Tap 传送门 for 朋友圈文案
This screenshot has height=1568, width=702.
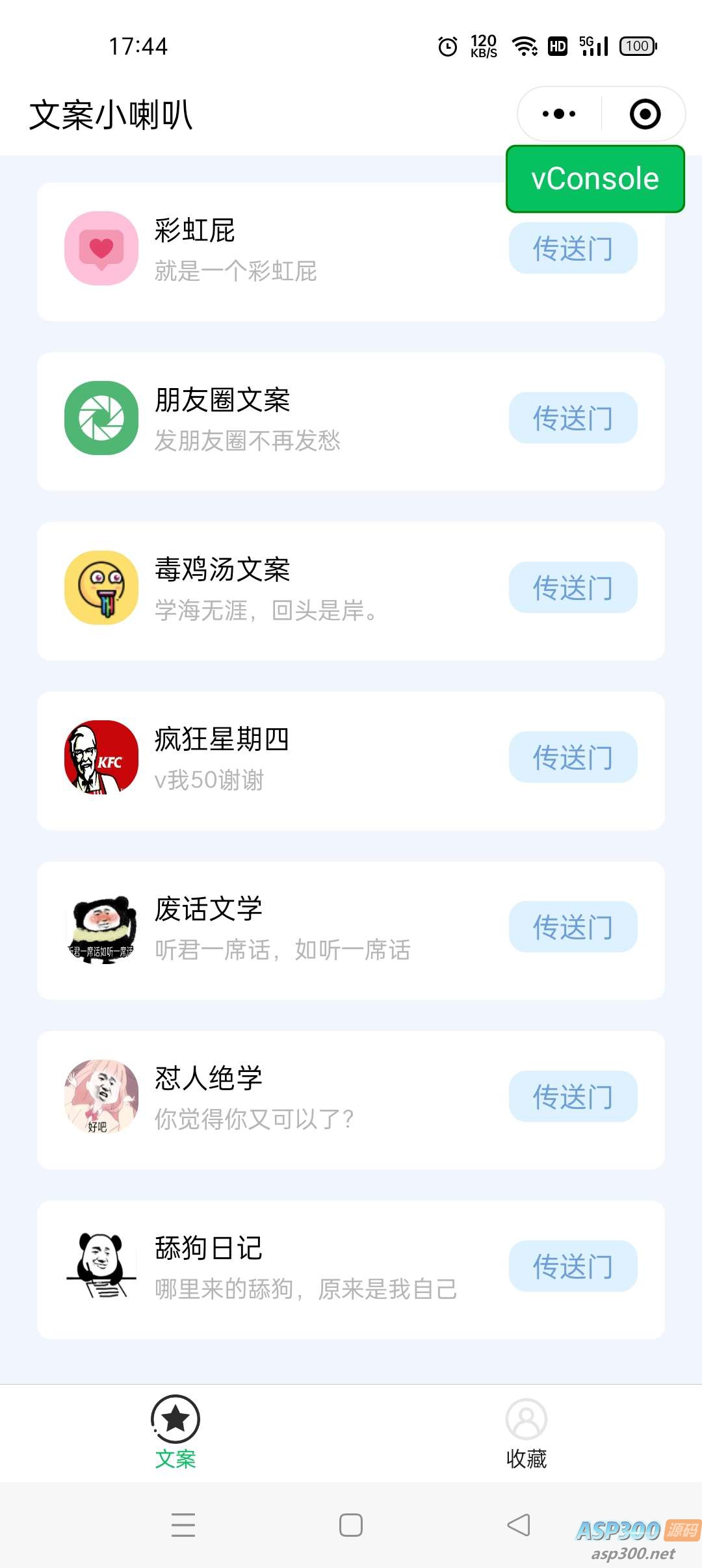[x=573, y=418]
